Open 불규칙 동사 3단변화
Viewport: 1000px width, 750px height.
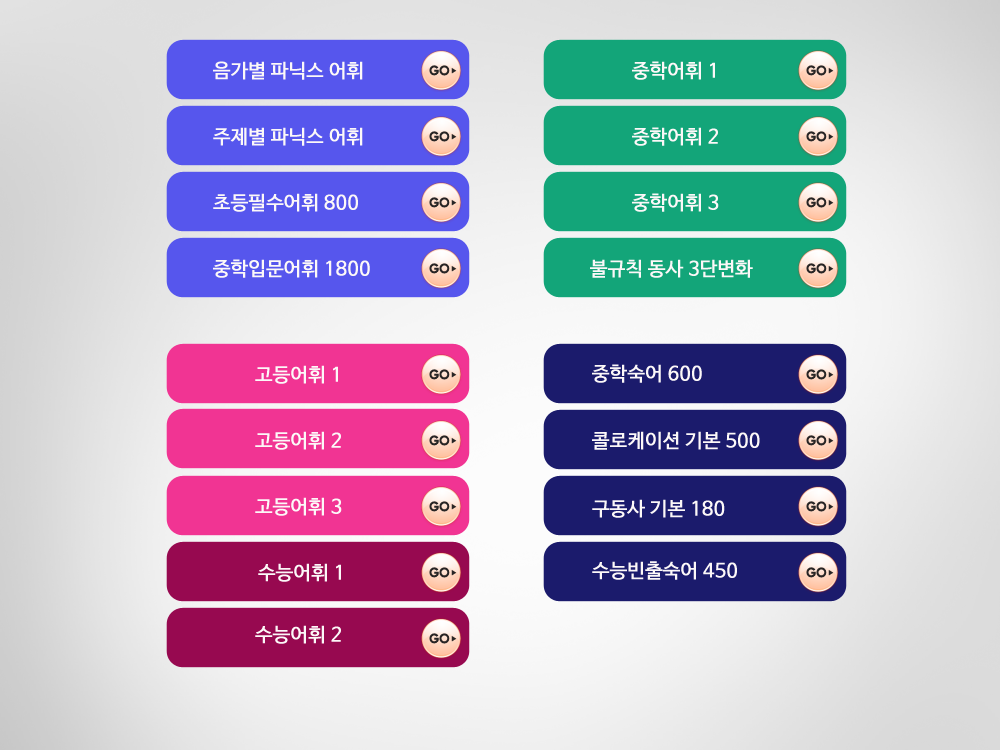[x=694, y=268]
